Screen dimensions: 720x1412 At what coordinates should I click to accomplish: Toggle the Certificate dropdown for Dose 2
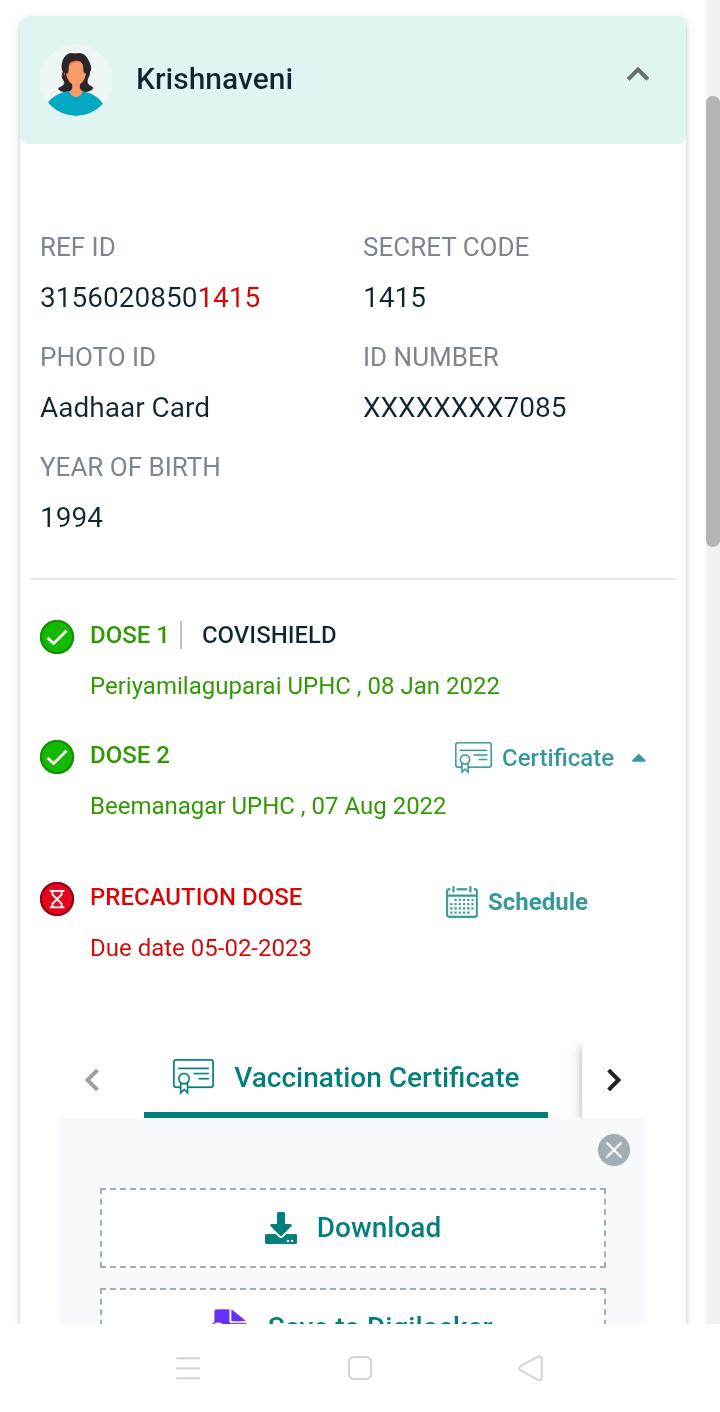point(551,758)
